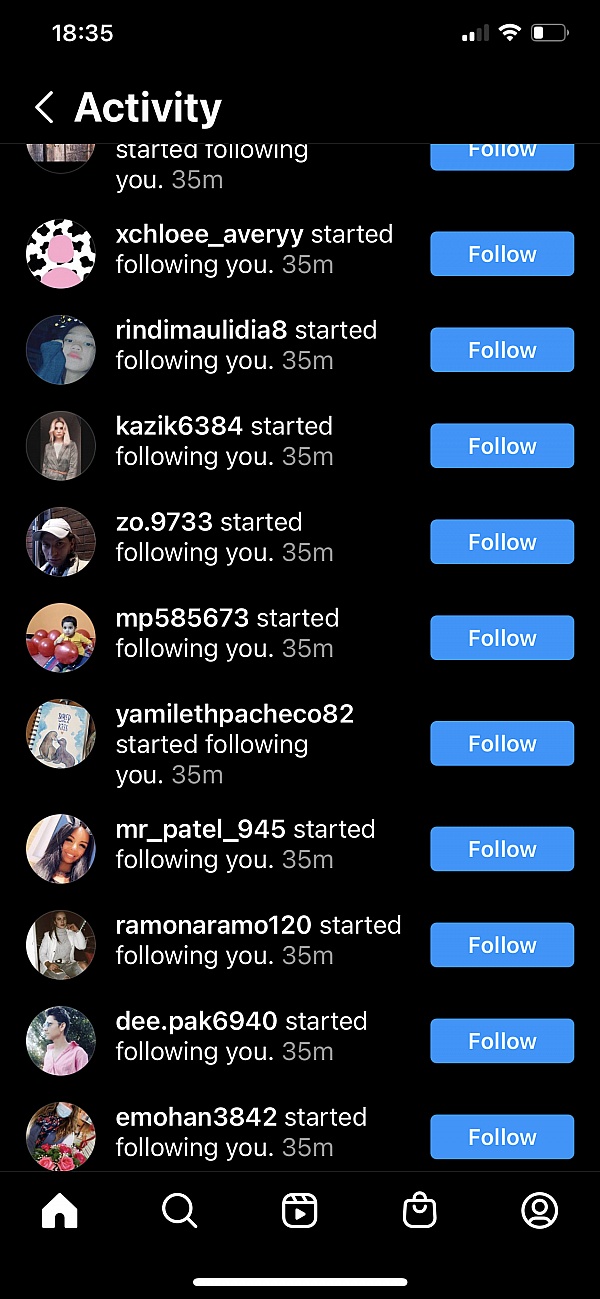
Task: Tap Follow beside mp585673
Action: pos(502,638)
